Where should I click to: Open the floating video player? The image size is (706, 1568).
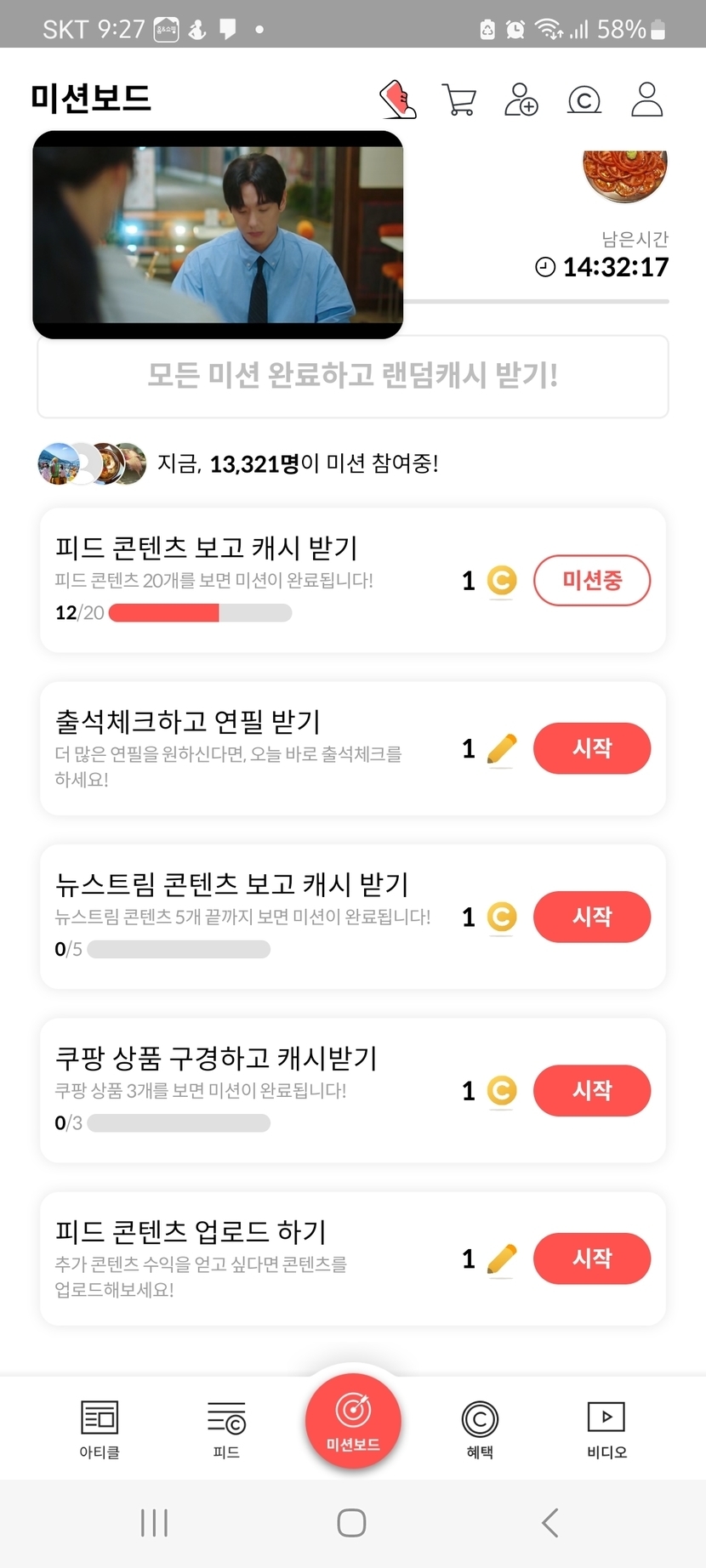[x=218, y=235]
